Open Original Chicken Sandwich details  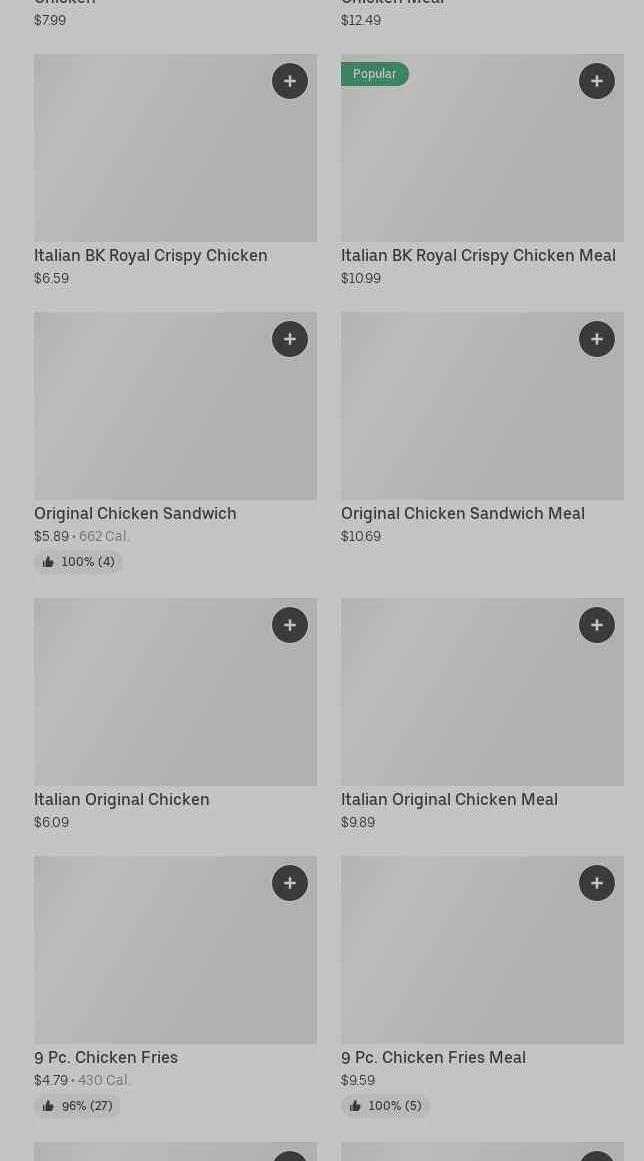135,513
